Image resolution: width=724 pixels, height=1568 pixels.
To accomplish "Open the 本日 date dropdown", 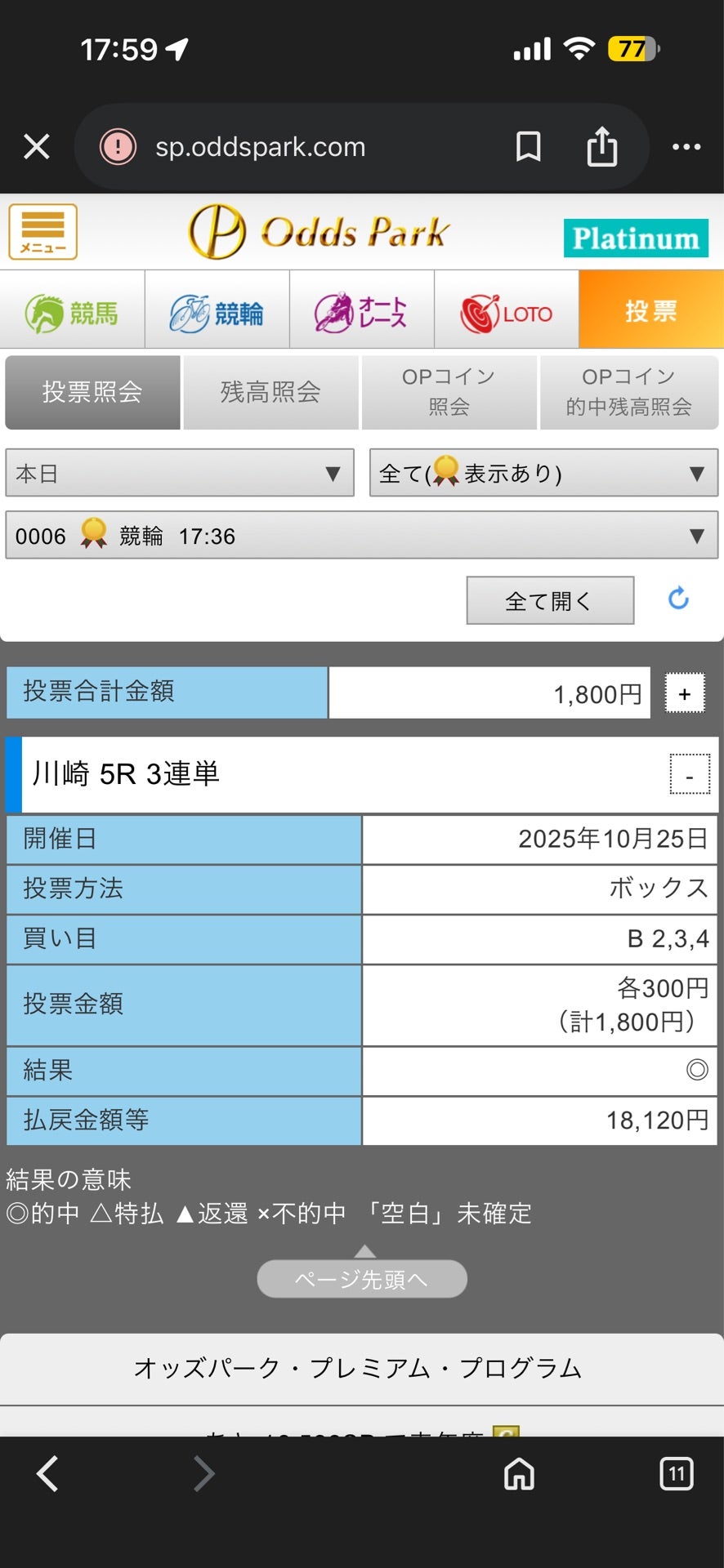I will pos(178,473).
